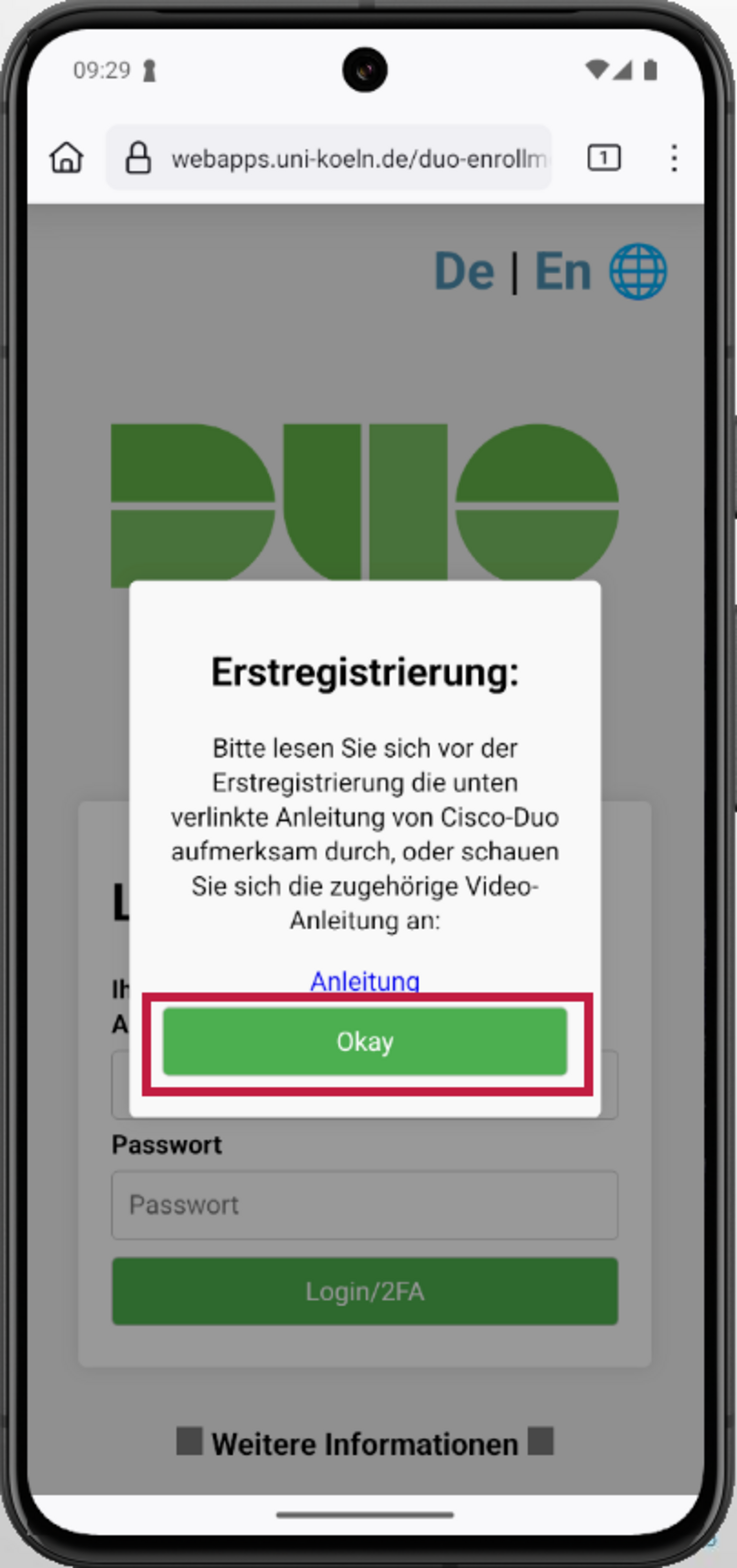The height and width of the screenshot is (1568, 737).
Task: Switch language to En
Action: tap(563, 271)
